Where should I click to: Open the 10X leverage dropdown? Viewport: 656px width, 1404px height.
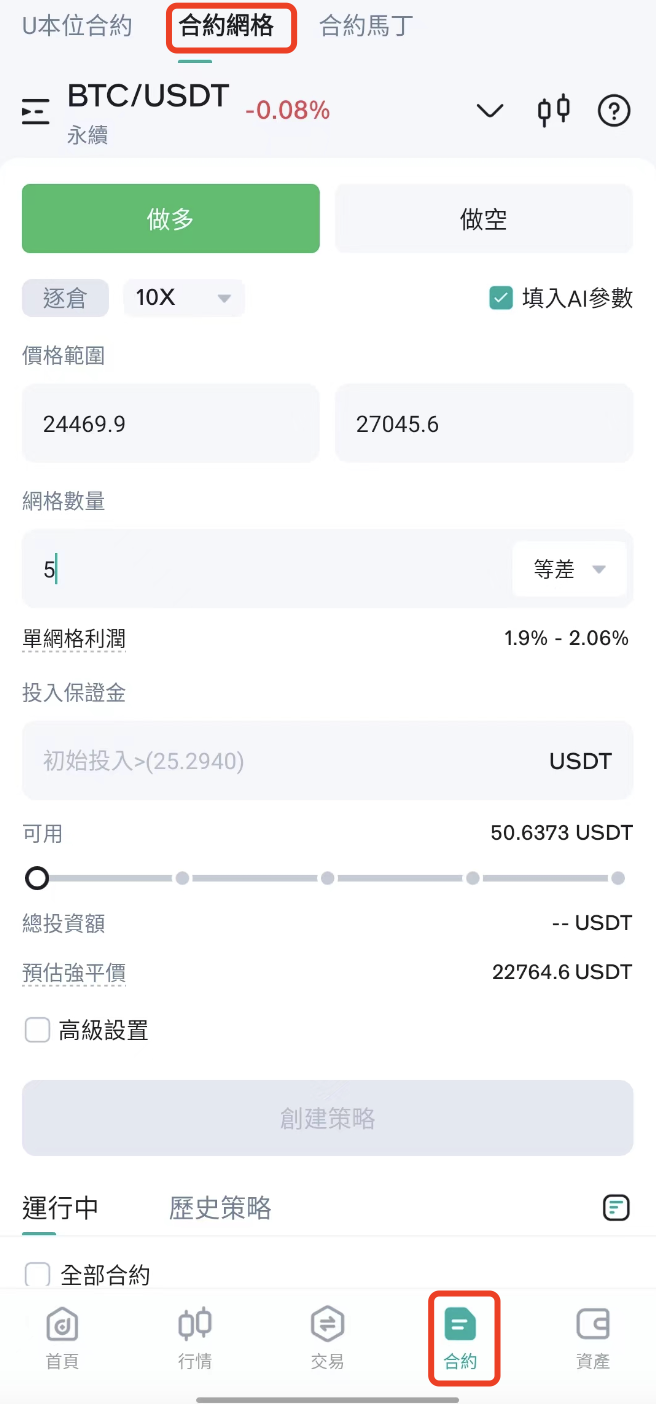point(184,298)
